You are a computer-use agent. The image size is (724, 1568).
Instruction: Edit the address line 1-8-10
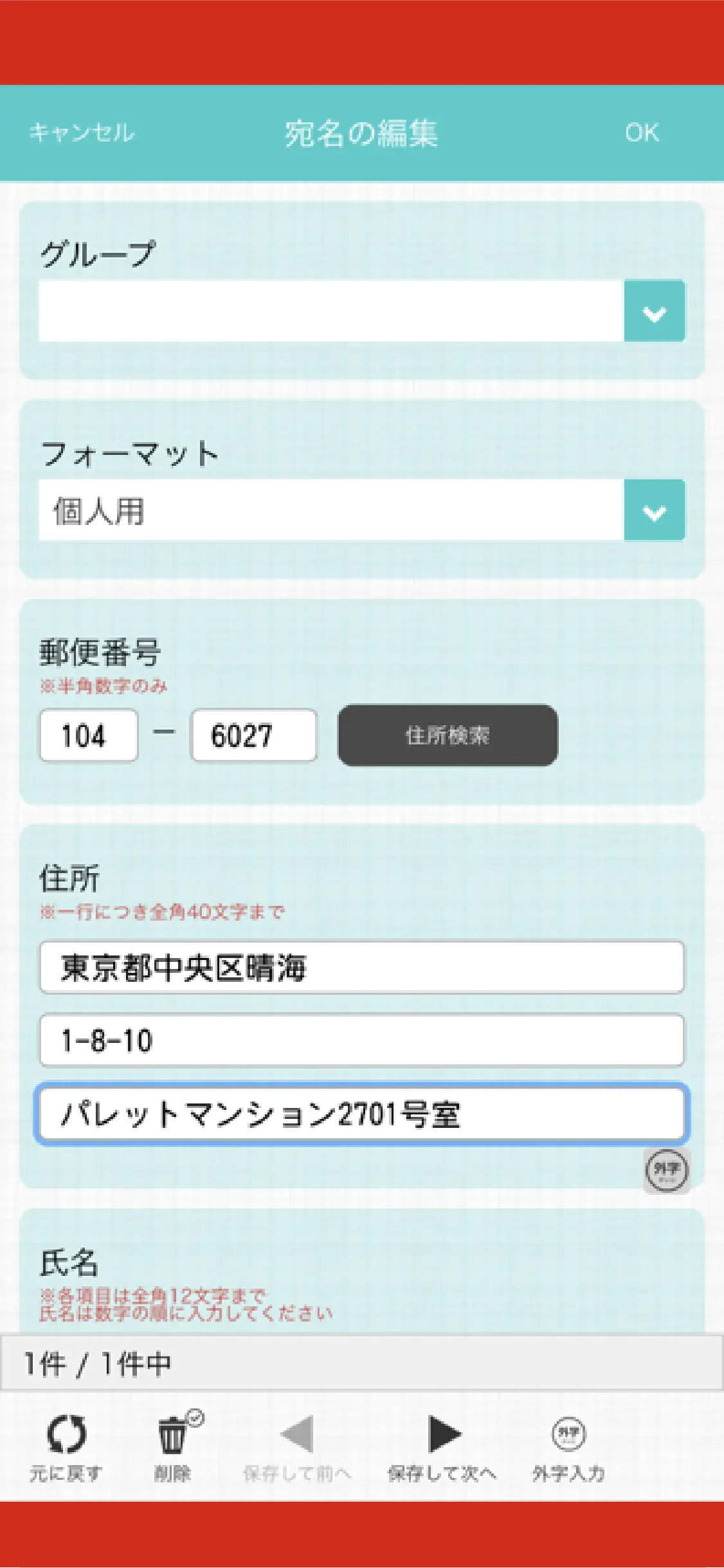coord(361,1040)
